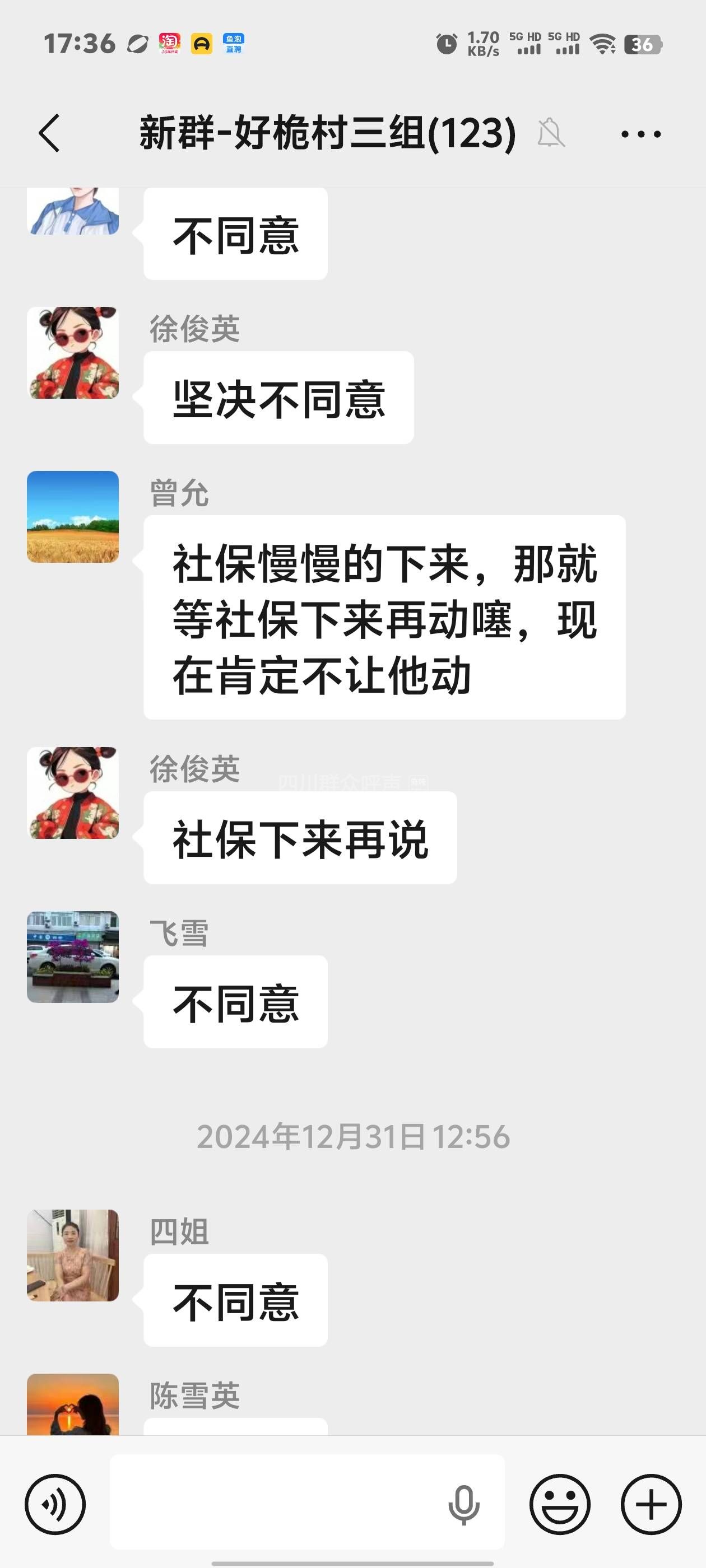Switch to voice message input

[55, 1504]
